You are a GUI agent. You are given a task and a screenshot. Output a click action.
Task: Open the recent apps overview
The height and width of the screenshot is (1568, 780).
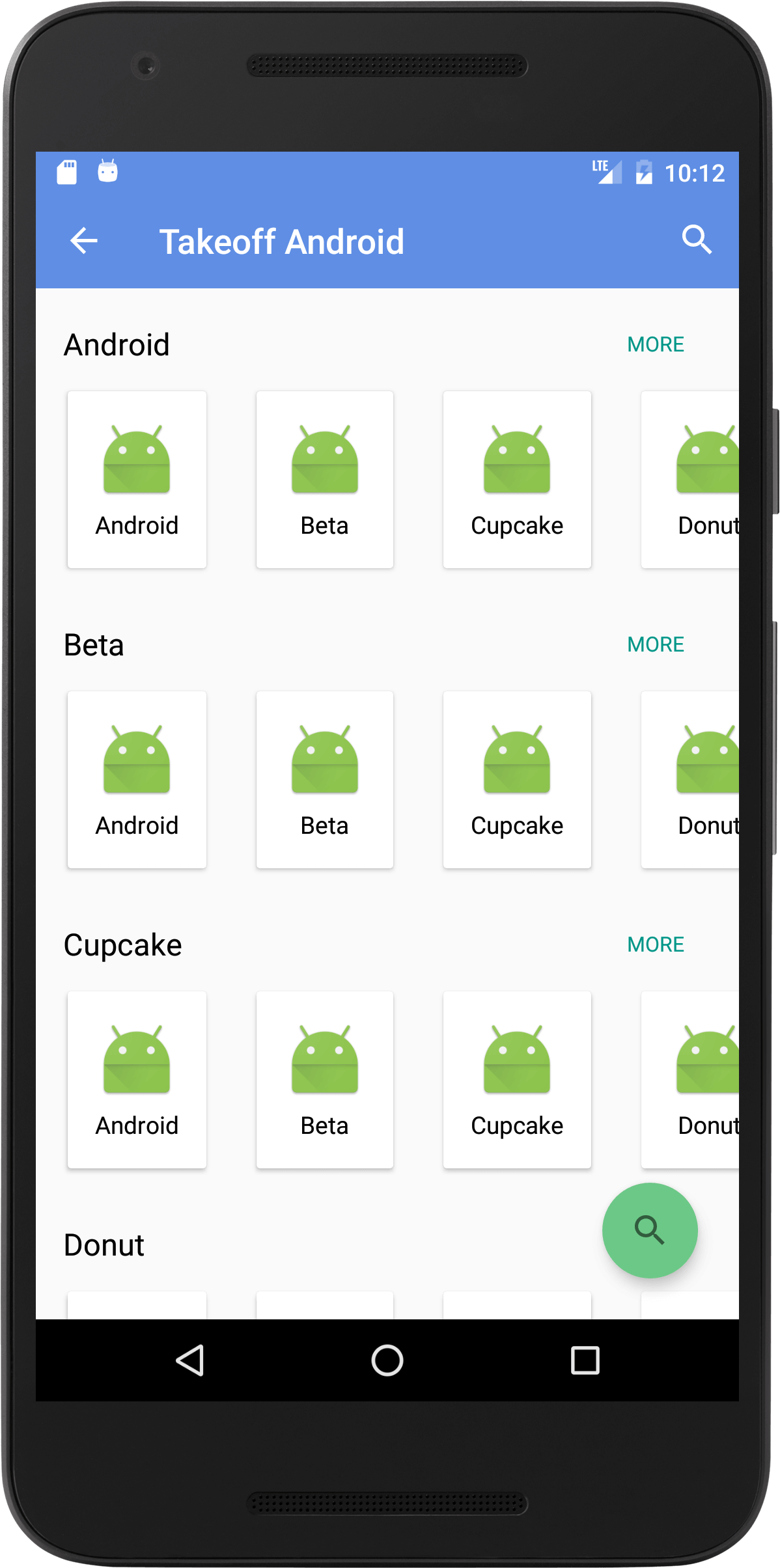coord(585,1360)
